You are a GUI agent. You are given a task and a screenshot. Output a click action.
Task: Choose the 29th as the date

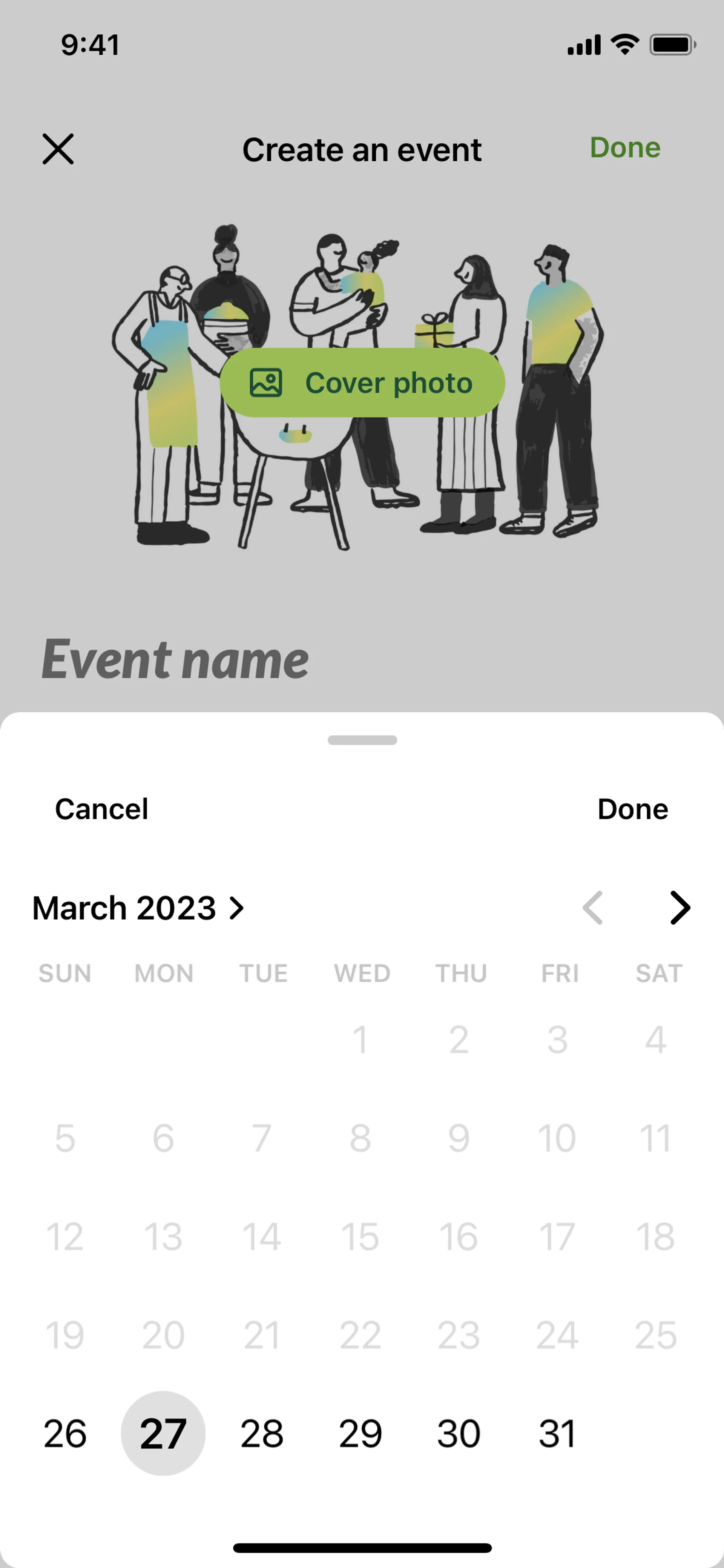360,1433
